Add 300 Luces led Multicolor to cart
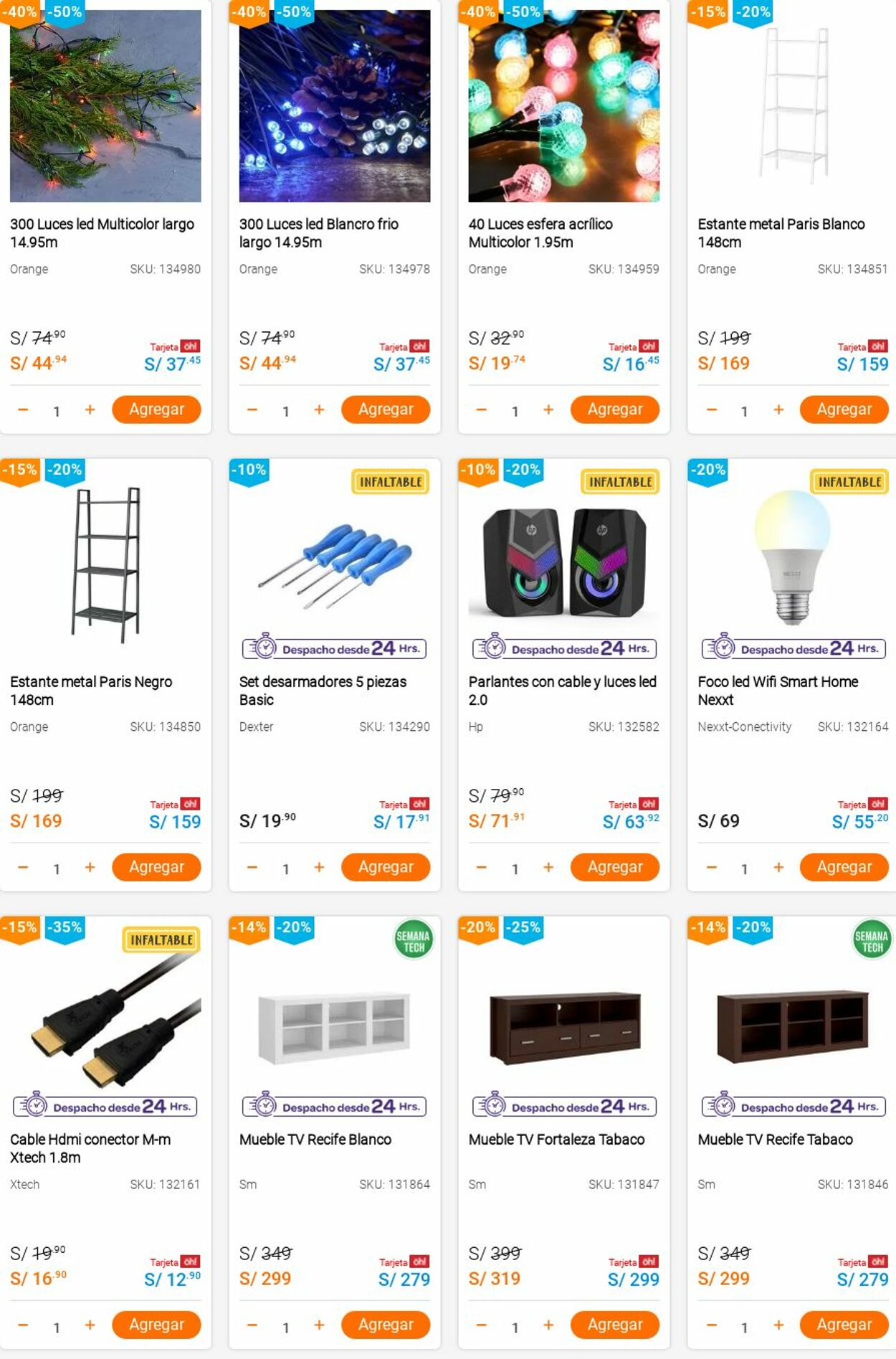The width and height of the screenshot is (896, 1359). pyautogui.click(x=156, y=409)
